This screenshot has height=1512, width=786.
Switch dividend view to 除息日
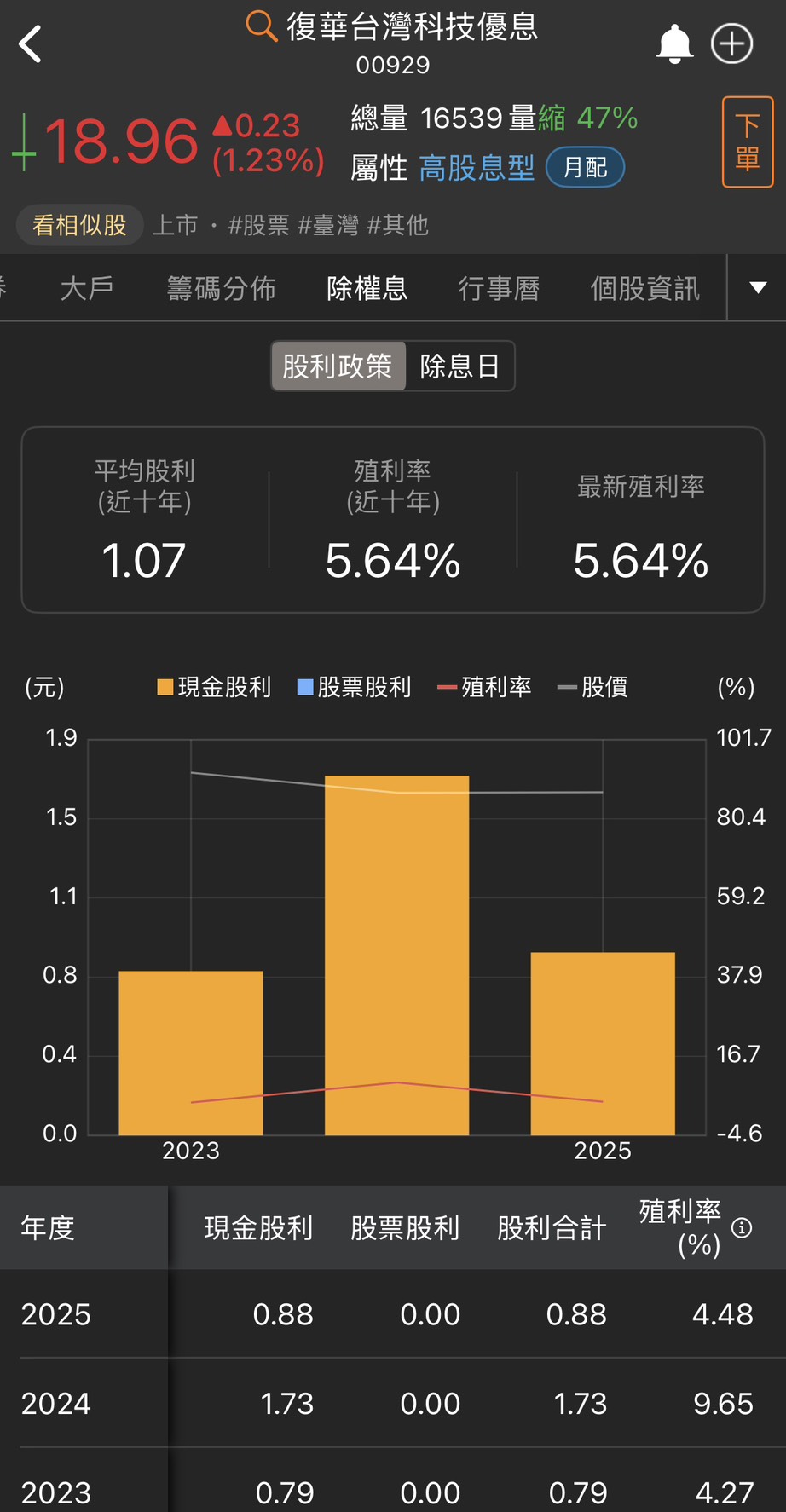pos(459,366)
